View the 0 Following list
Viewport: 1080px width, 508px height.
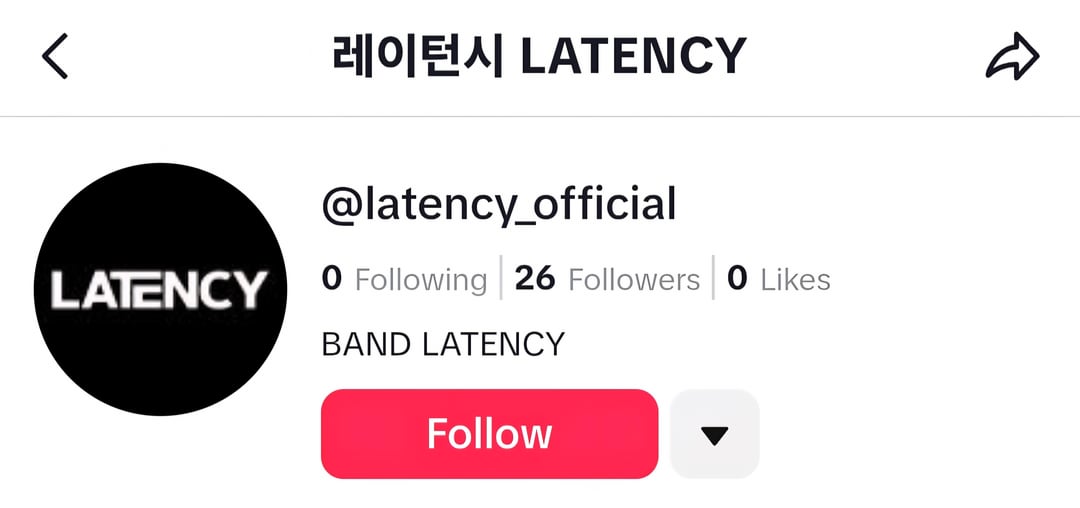[404, 279]
